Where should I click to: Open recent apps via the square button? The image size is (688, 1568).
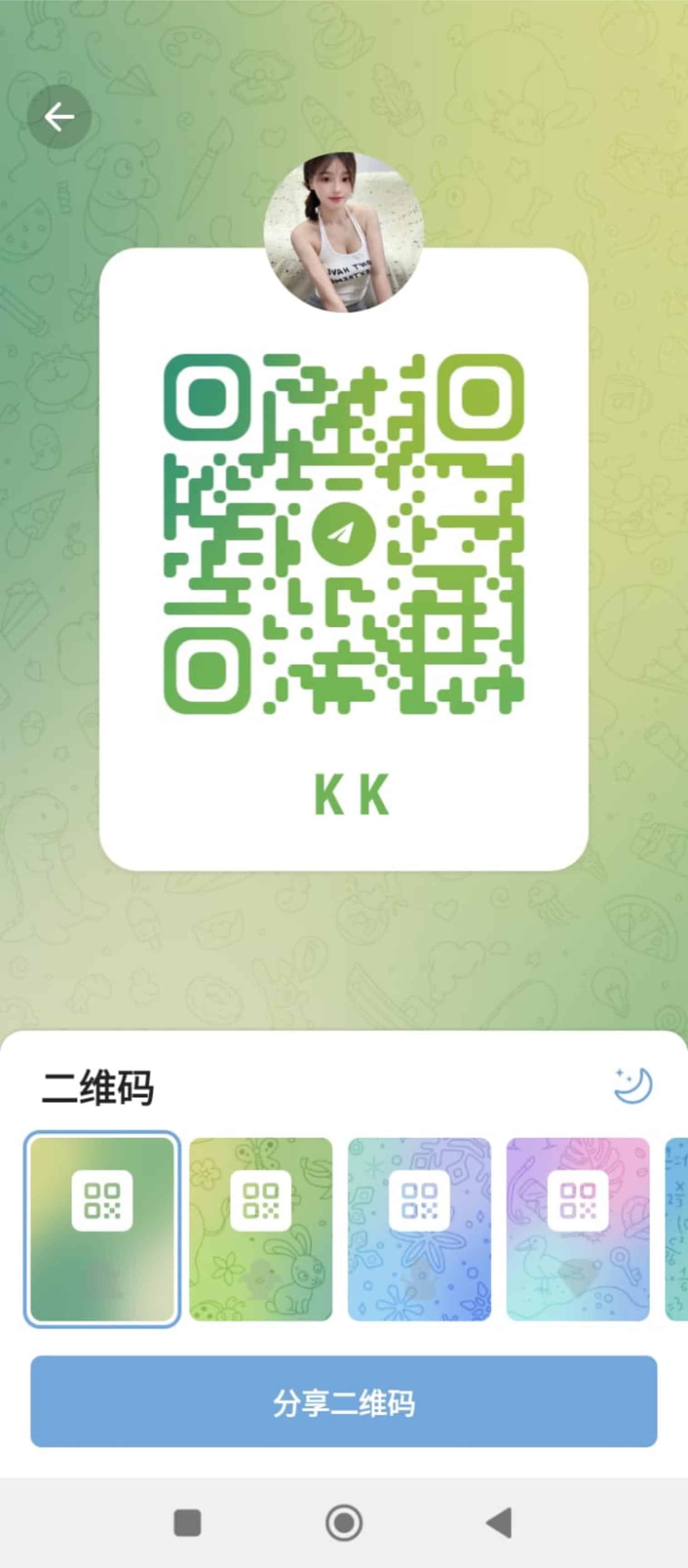(x=187, y=1524)
